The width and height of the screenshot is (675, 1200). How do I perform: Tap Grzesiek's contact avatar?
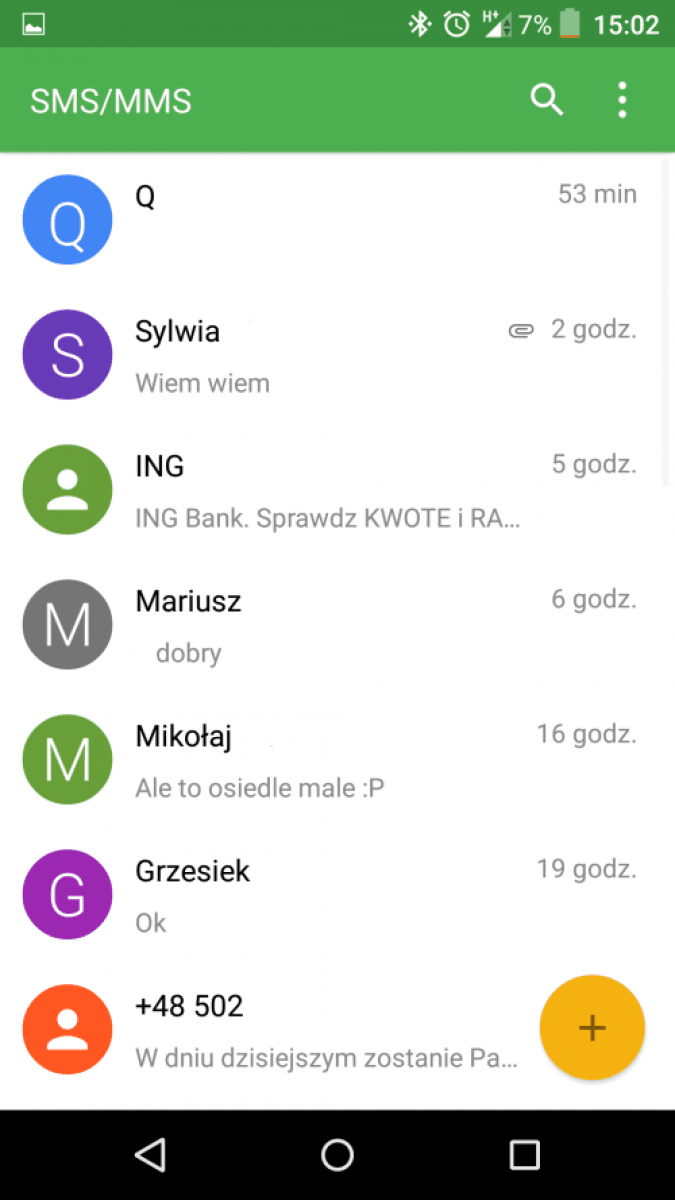(67, 895)
